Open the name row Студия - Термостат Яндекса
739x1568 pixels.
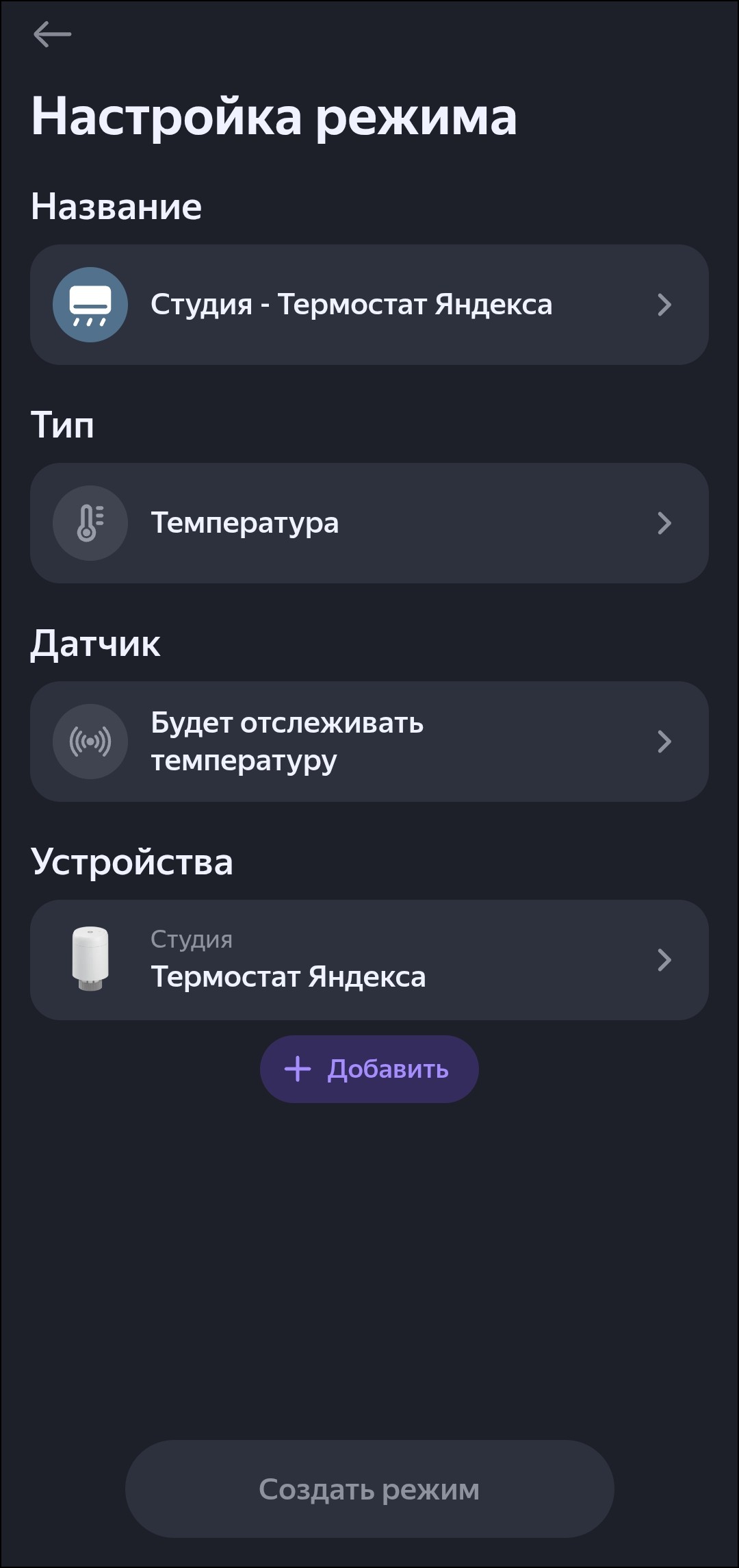click(x=369, y=305)
